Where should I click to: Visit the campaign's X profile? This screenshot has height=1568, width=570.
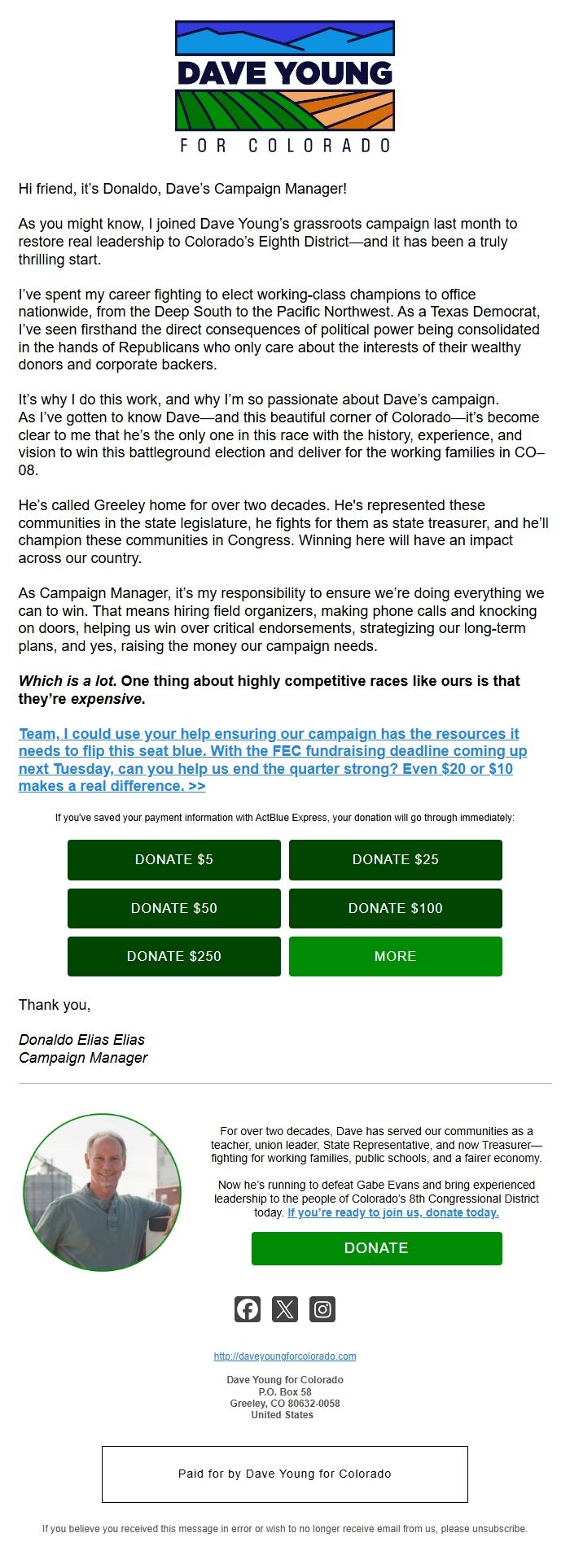coord(285,1308)
